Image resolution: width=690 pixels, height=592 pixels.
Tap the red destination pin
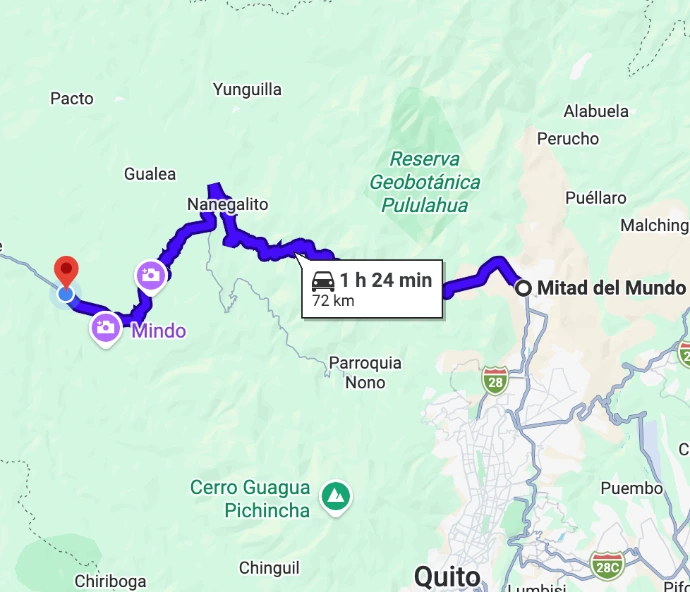[66, 270]
